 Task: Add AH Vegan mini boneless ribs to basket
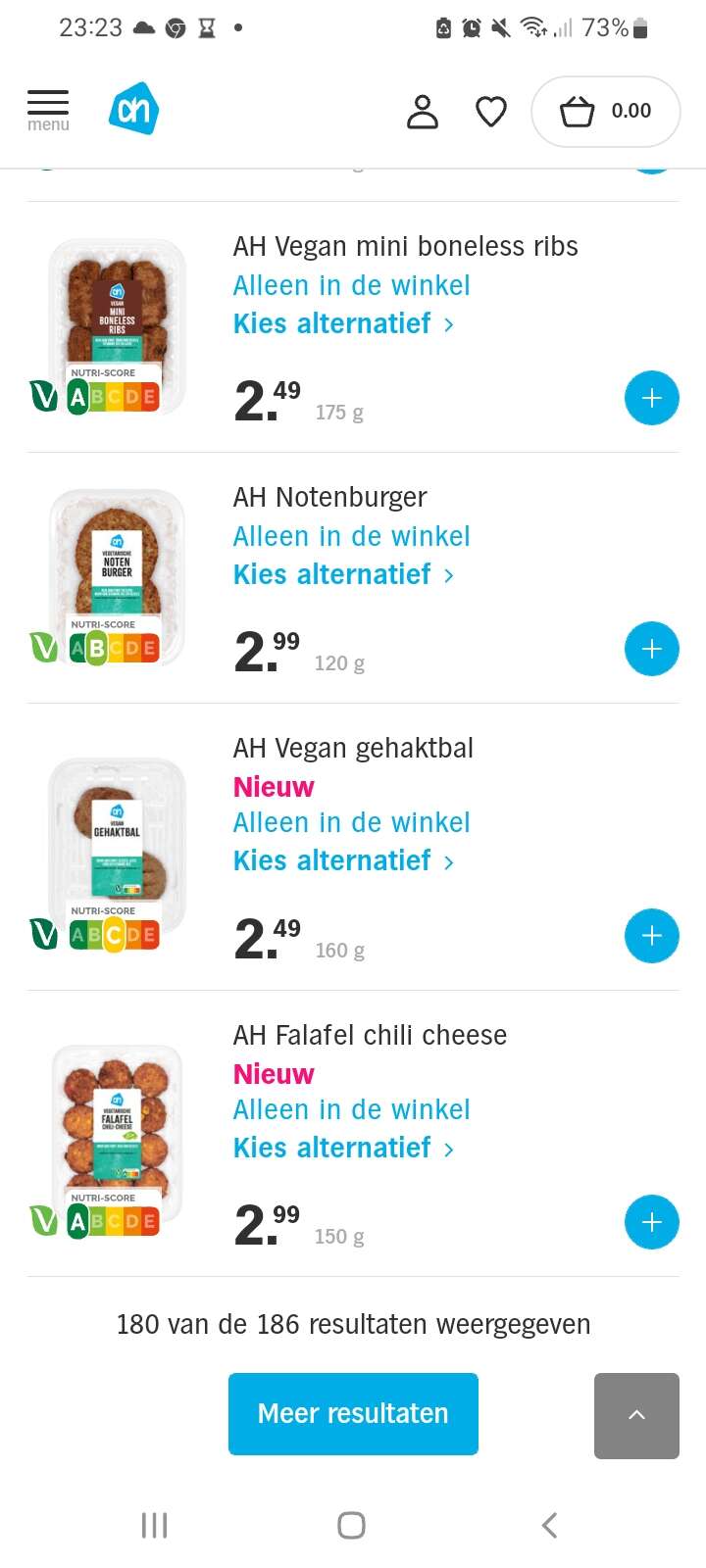652,398
